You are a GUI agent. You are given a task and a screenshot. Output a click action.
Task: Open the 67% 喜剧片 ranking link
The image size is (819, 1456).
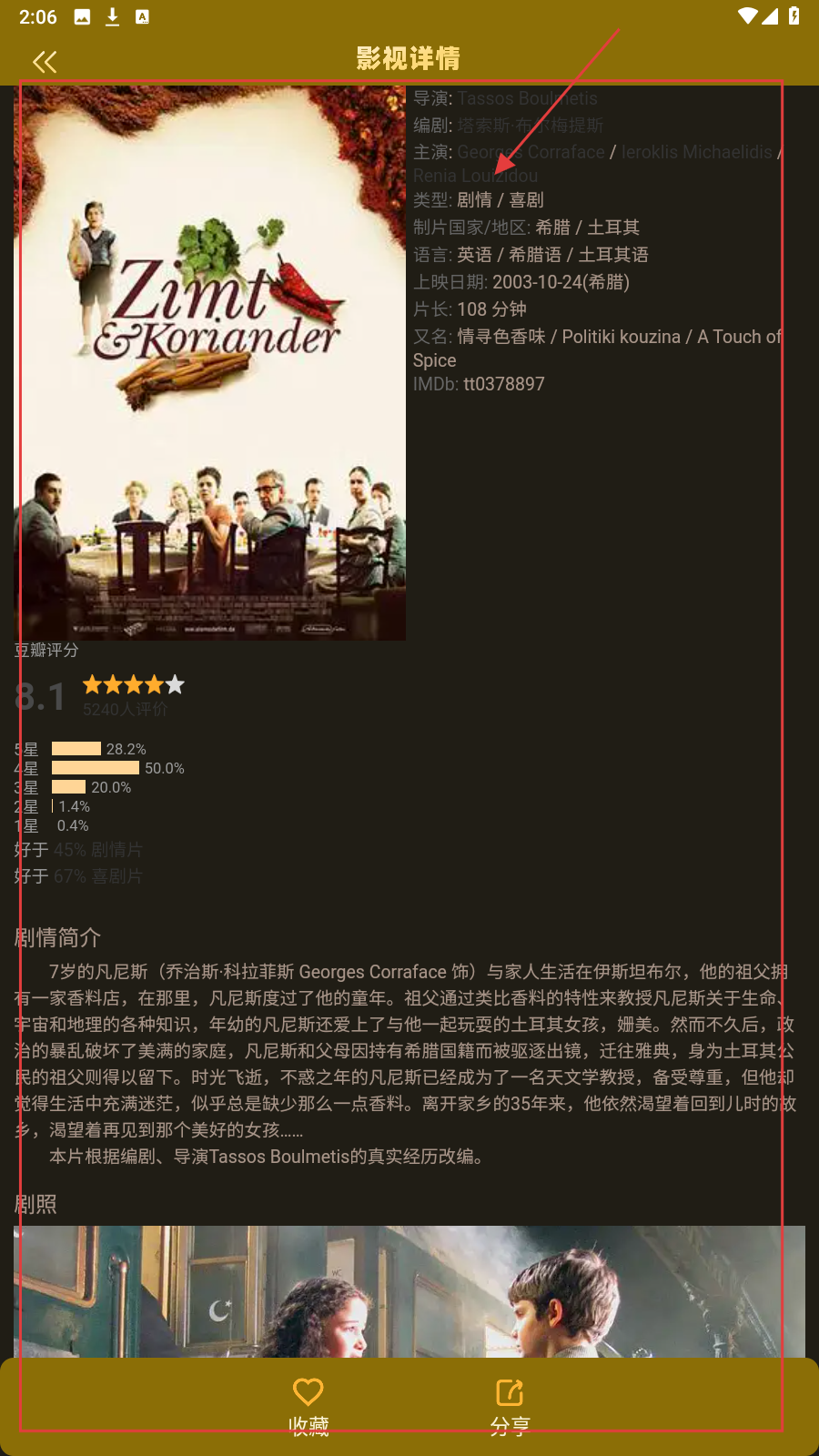click(x=97, y=876)
